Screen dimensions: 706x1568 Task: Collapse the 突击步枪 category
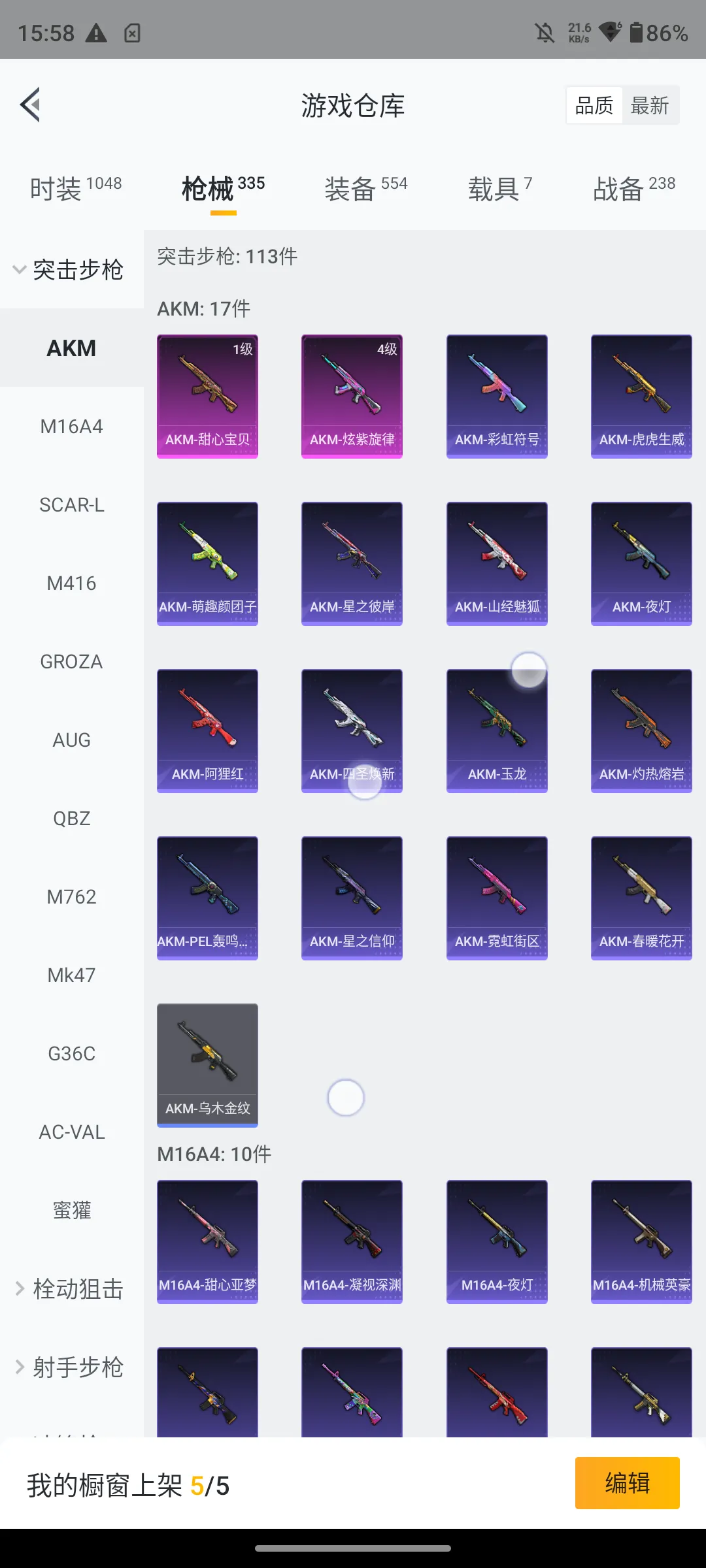click(69, 270)
